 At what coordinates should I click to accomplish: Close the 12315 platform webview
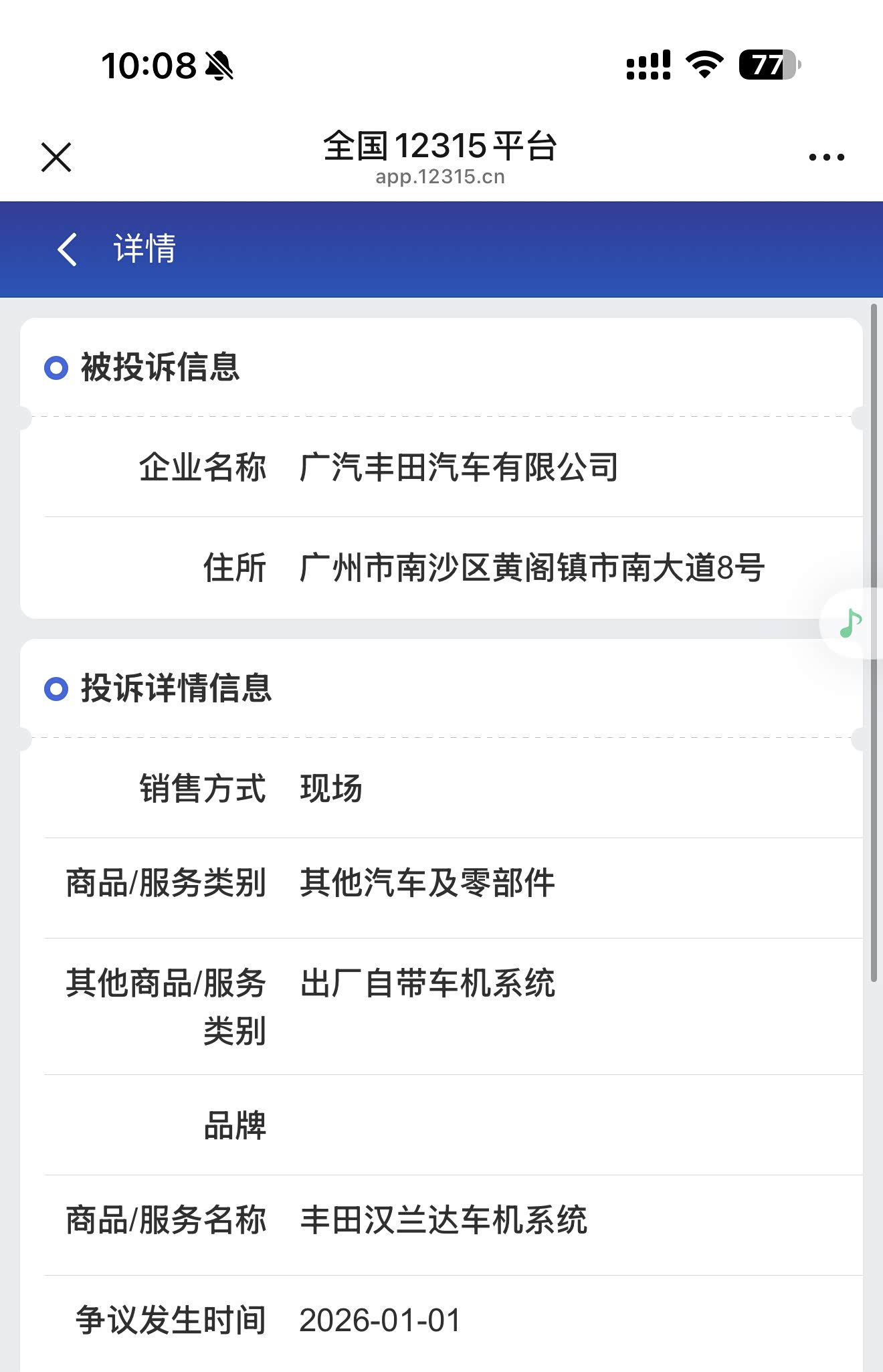(56, 157)
